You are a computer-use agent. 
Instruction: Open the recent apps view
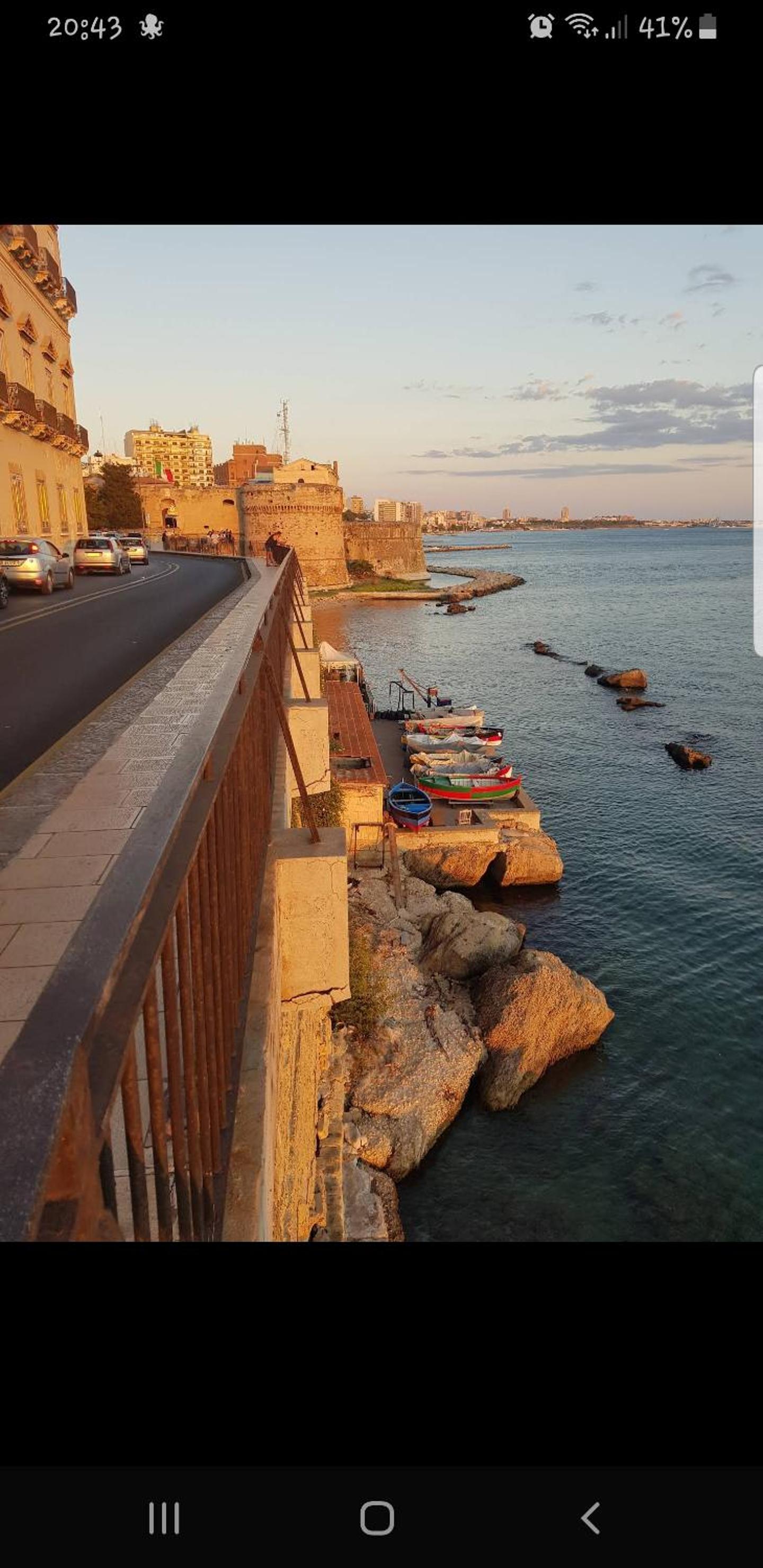tap(164, 1518)
